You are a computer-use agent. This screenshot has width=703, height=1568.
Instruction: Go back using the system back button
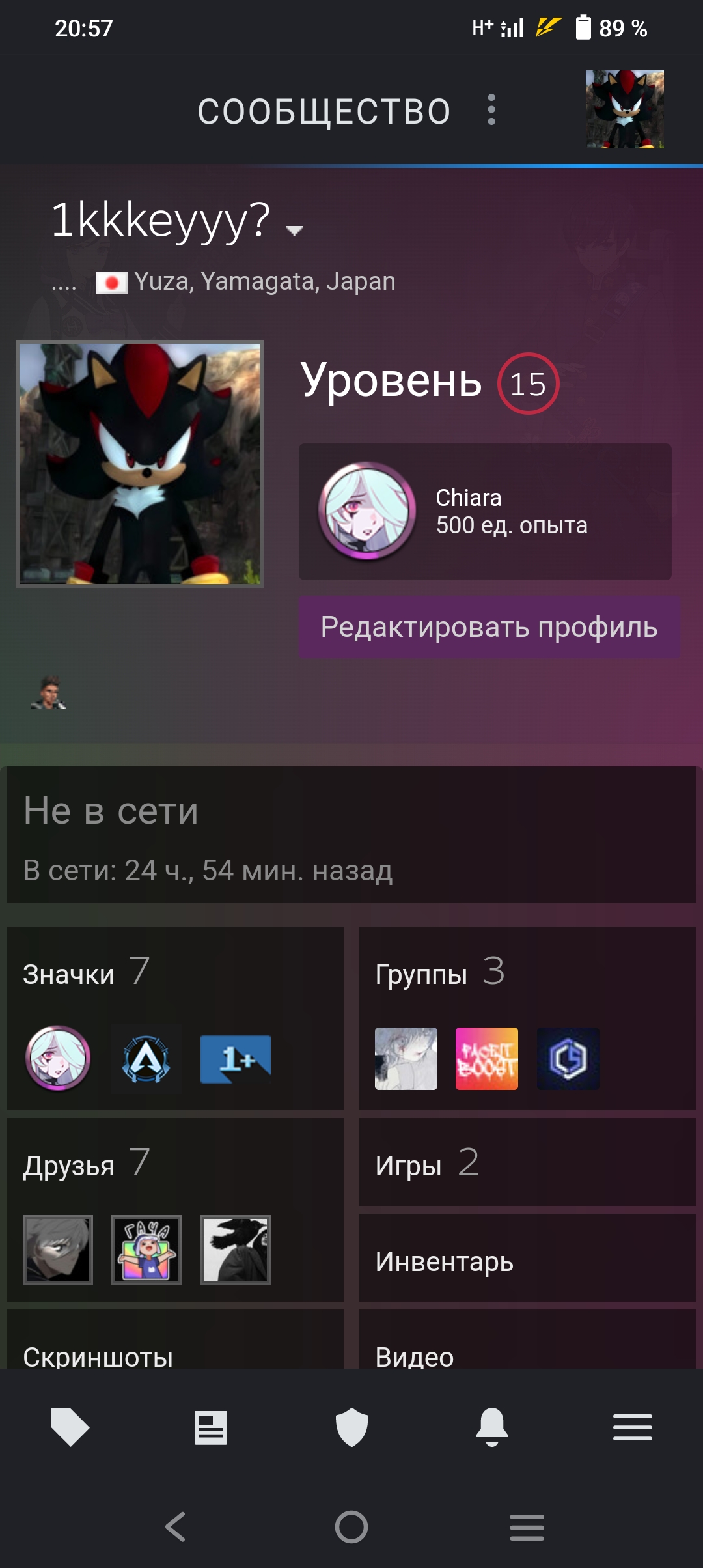[176, 1526]
